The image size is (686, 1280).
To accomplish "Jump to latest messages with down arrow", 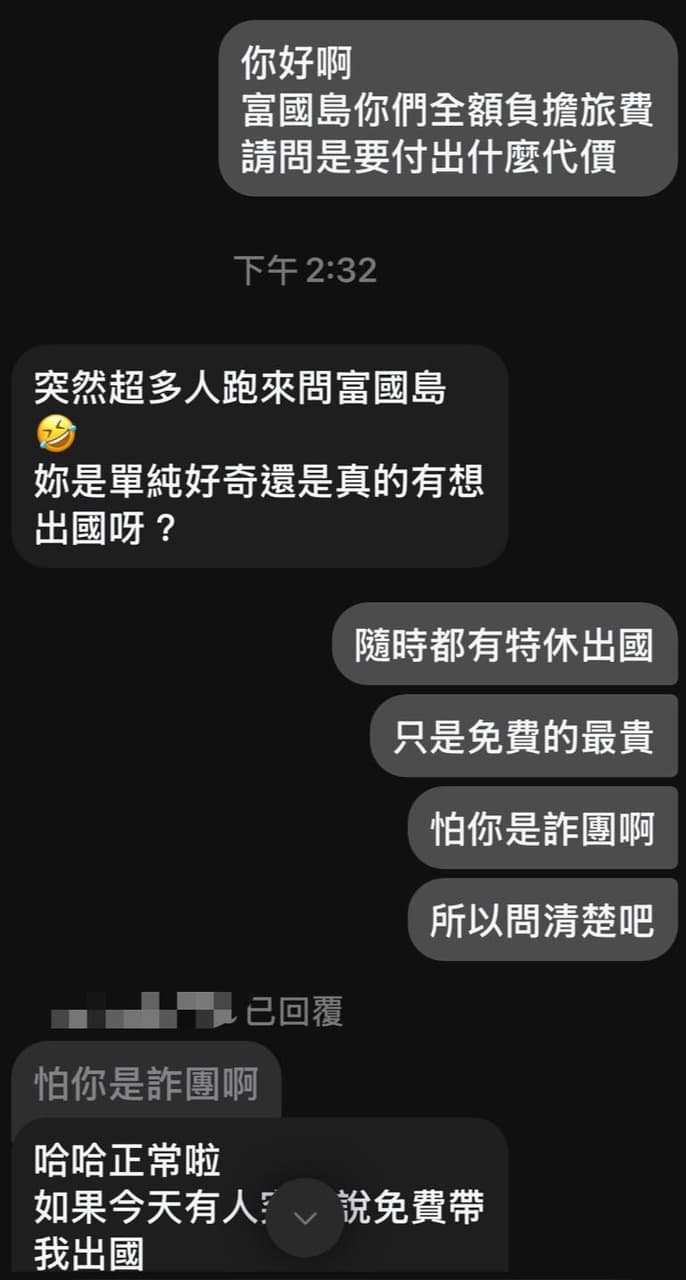I will (x=305, y=1217).
